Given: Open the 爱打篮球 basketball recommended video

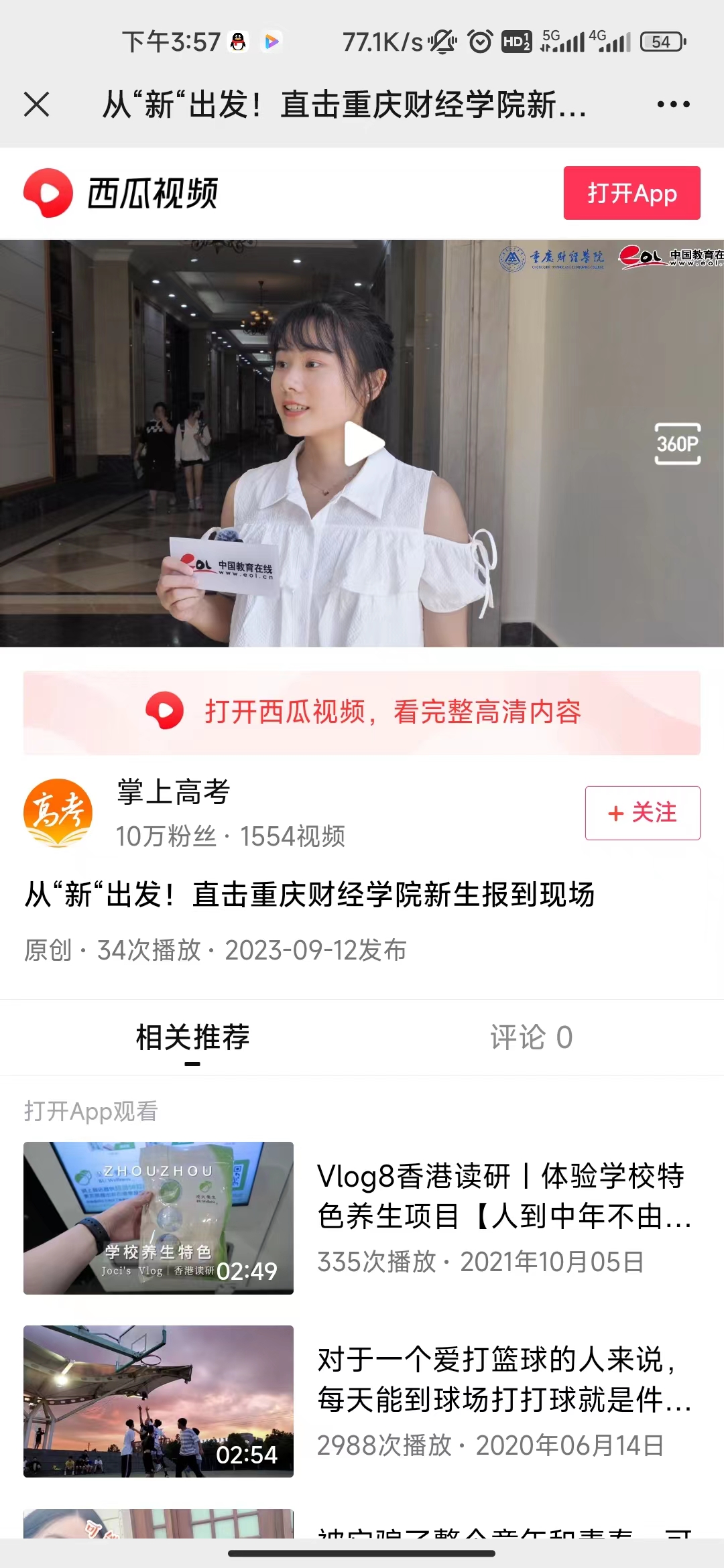Looking at the screenshot, I should 362,1401.
